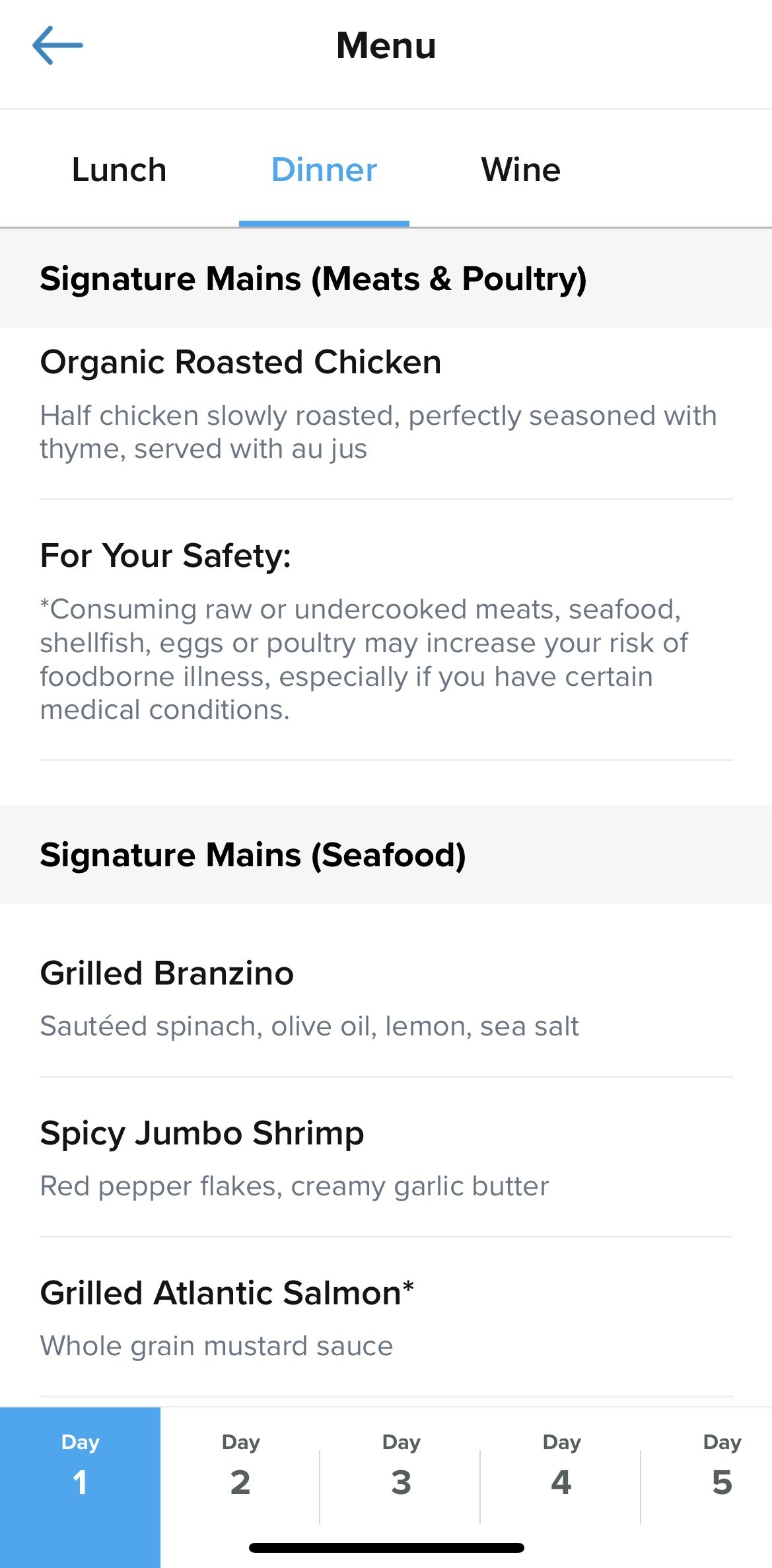Tap Spicy Jumbo Shrimp entry
Screen dimensions: 772x1568
[x=203, y=1133]
